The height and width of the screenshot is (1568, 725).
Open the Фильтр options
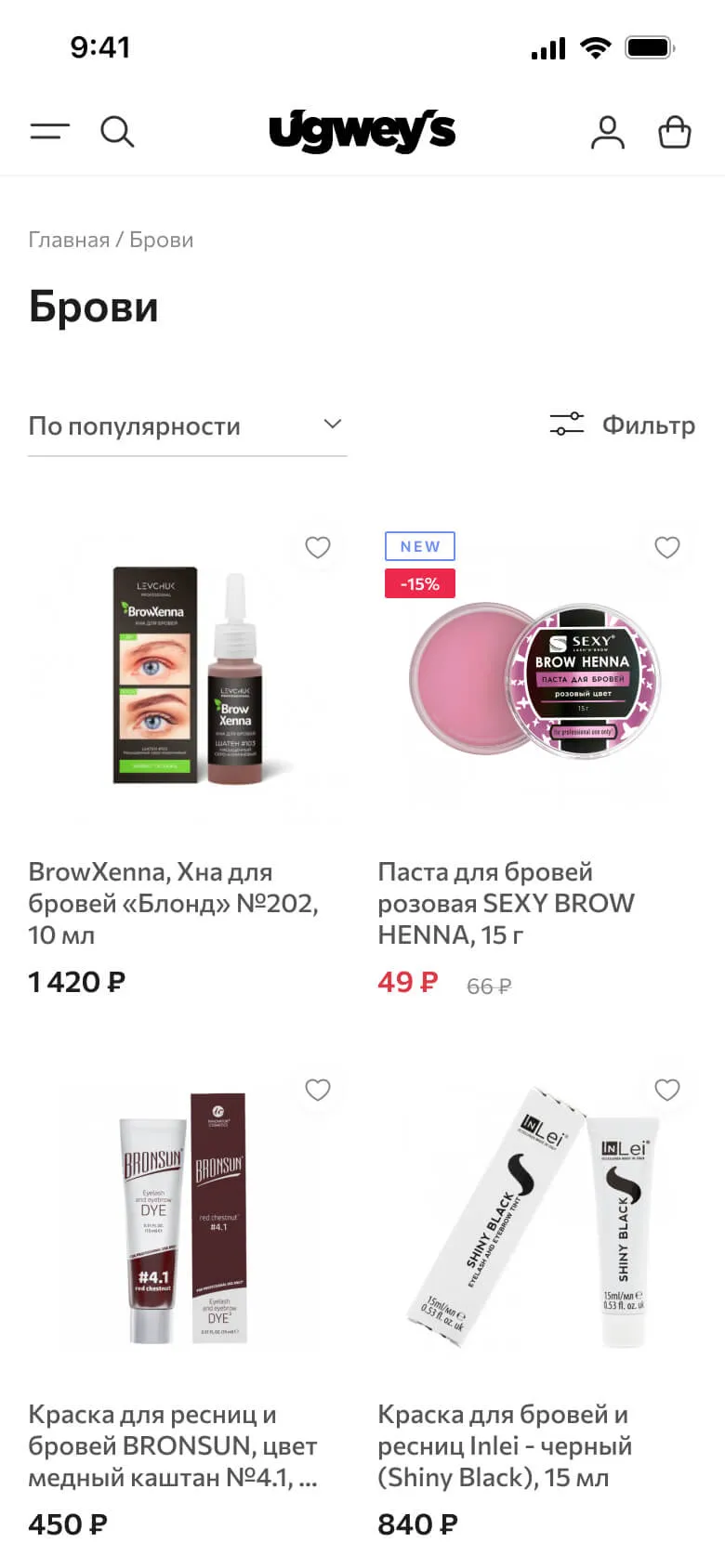coord(622,425)
